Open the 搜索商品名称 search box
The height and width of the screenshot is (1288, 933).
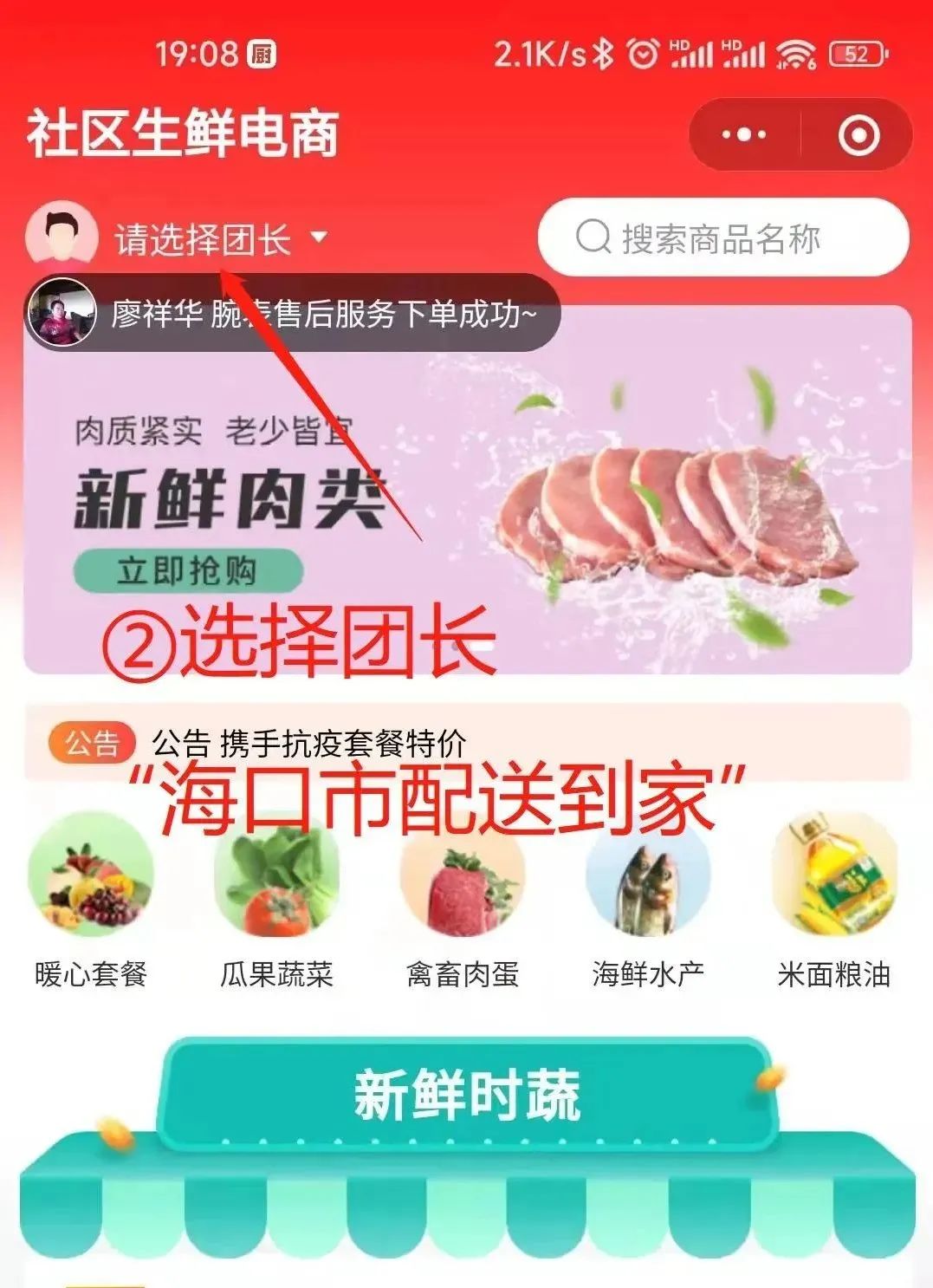[x=722, y=237]
